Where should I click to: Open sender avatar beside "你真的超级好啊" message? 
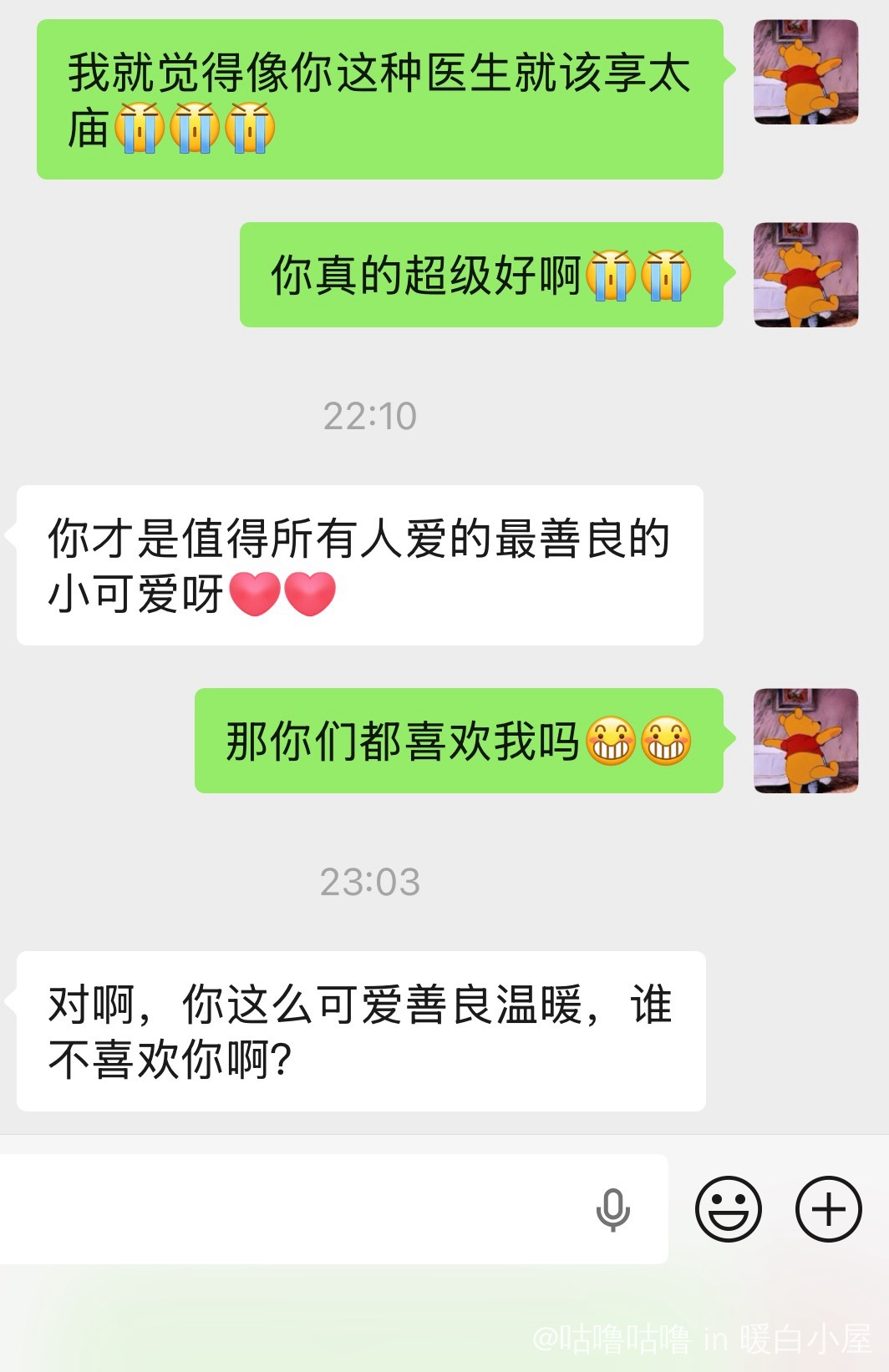coord(805,275)
